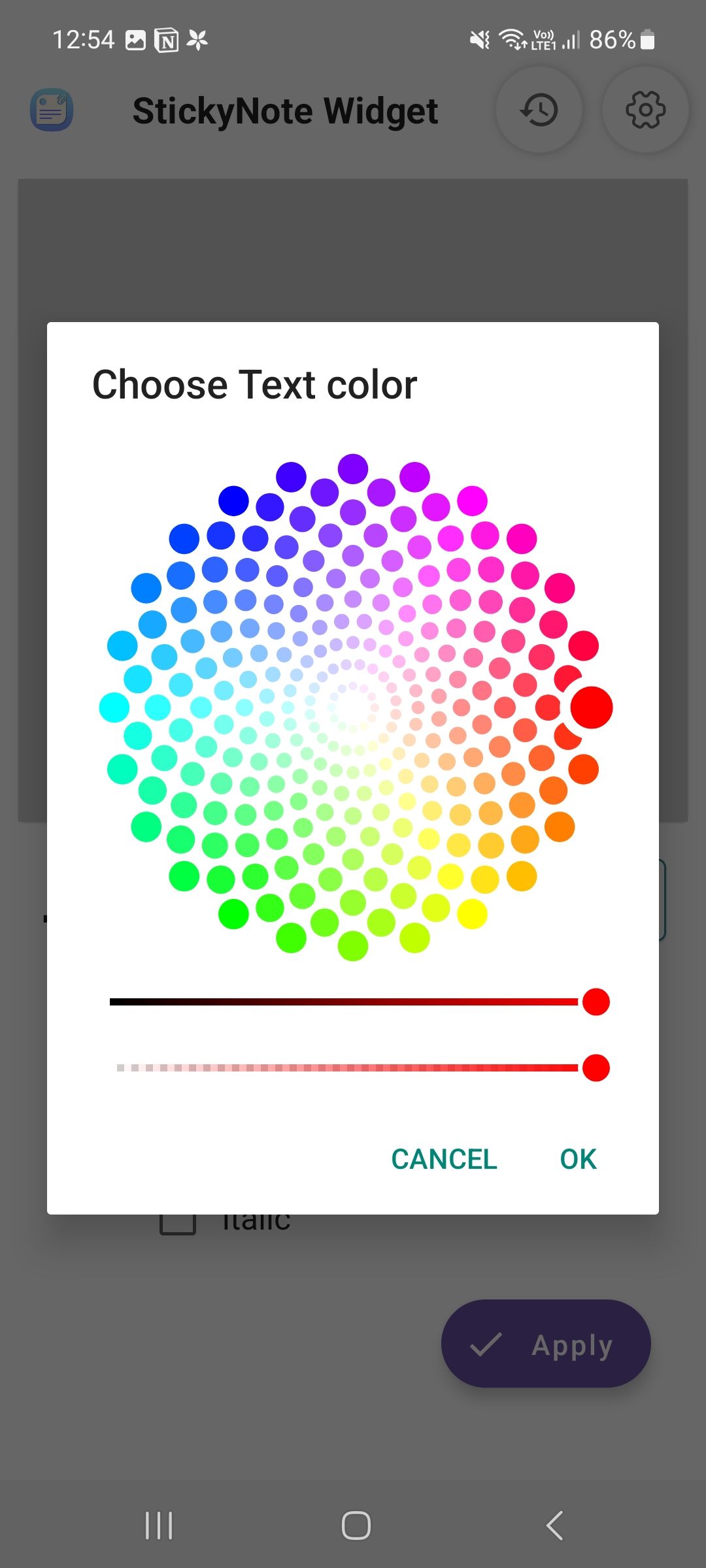The image size is (706, 1568).
Task: Tap the opacity slider handle
Action: (x=596, y=1068)
